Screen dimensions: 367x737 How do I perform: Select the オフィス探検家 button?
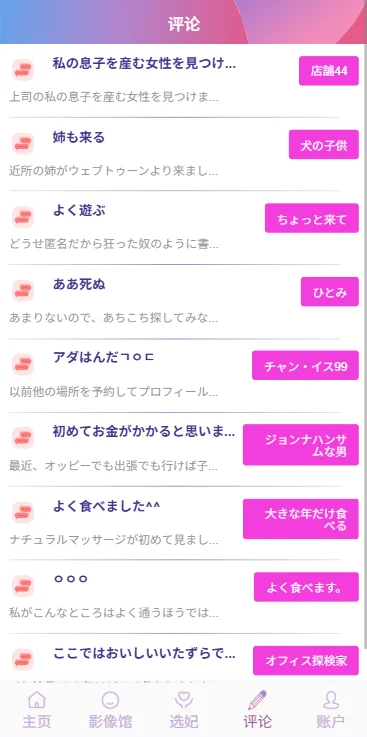(306, 660)
